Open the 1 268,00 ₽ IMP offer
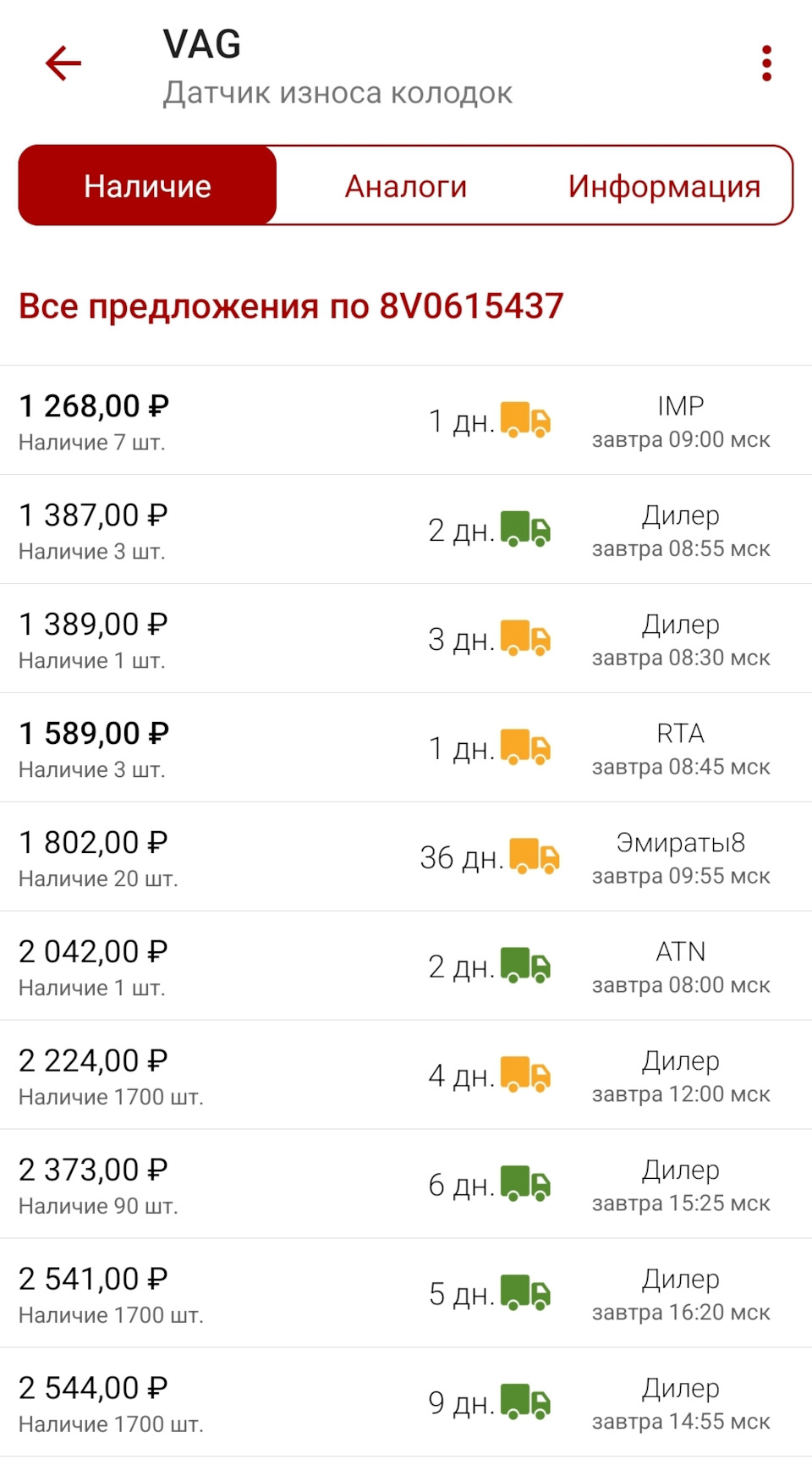812x1465 pixels. 406,421
